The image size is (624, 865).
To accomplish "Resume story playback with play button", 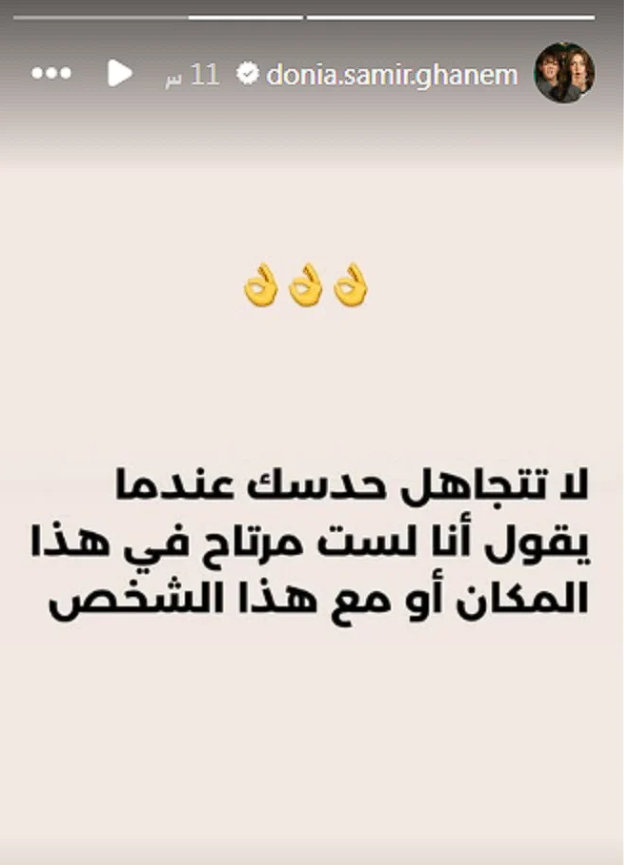I will (119, 73).
